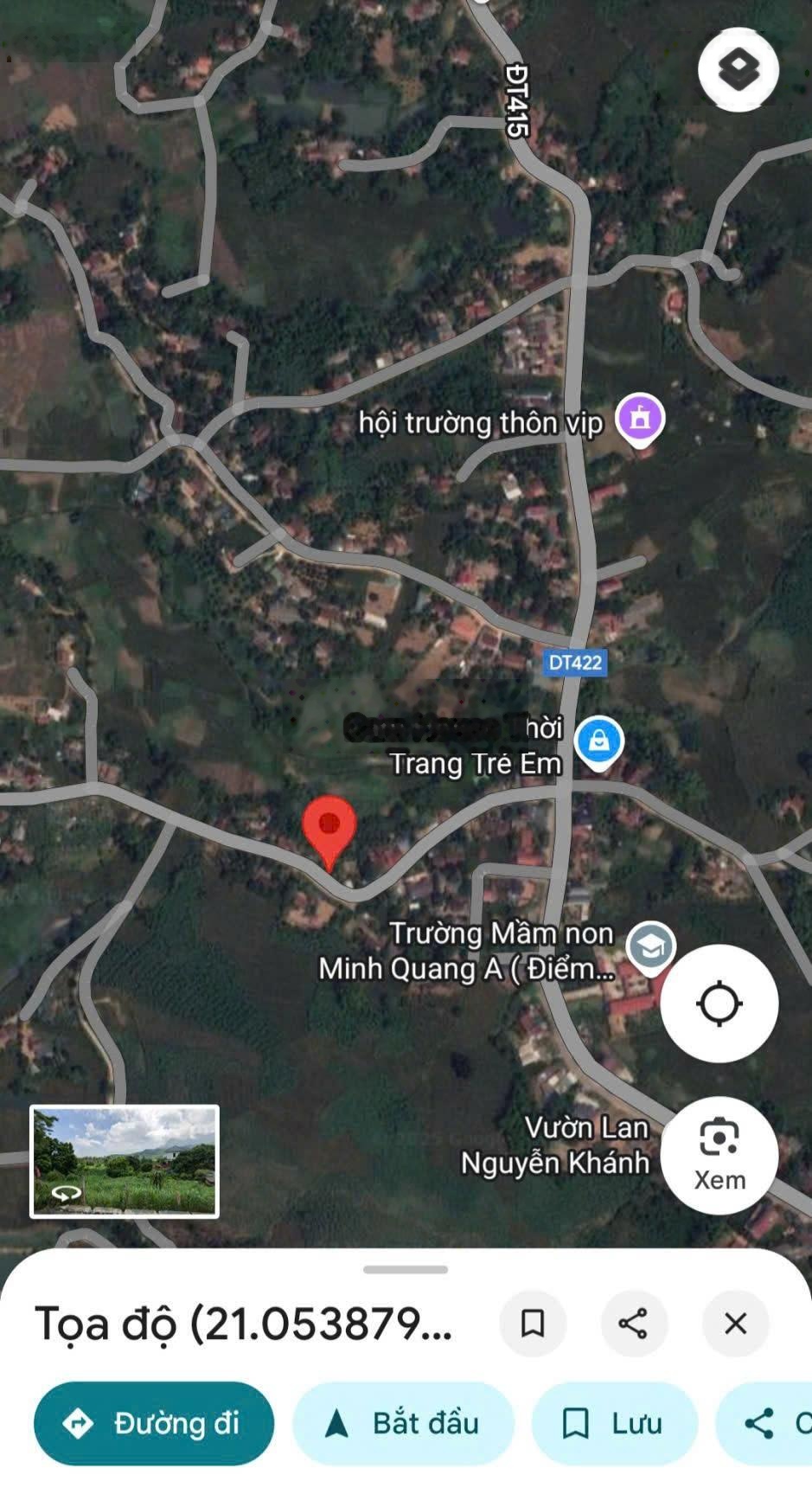Open the Xem lens button
Screen dimensions: 812x1507
point(719,1155)
